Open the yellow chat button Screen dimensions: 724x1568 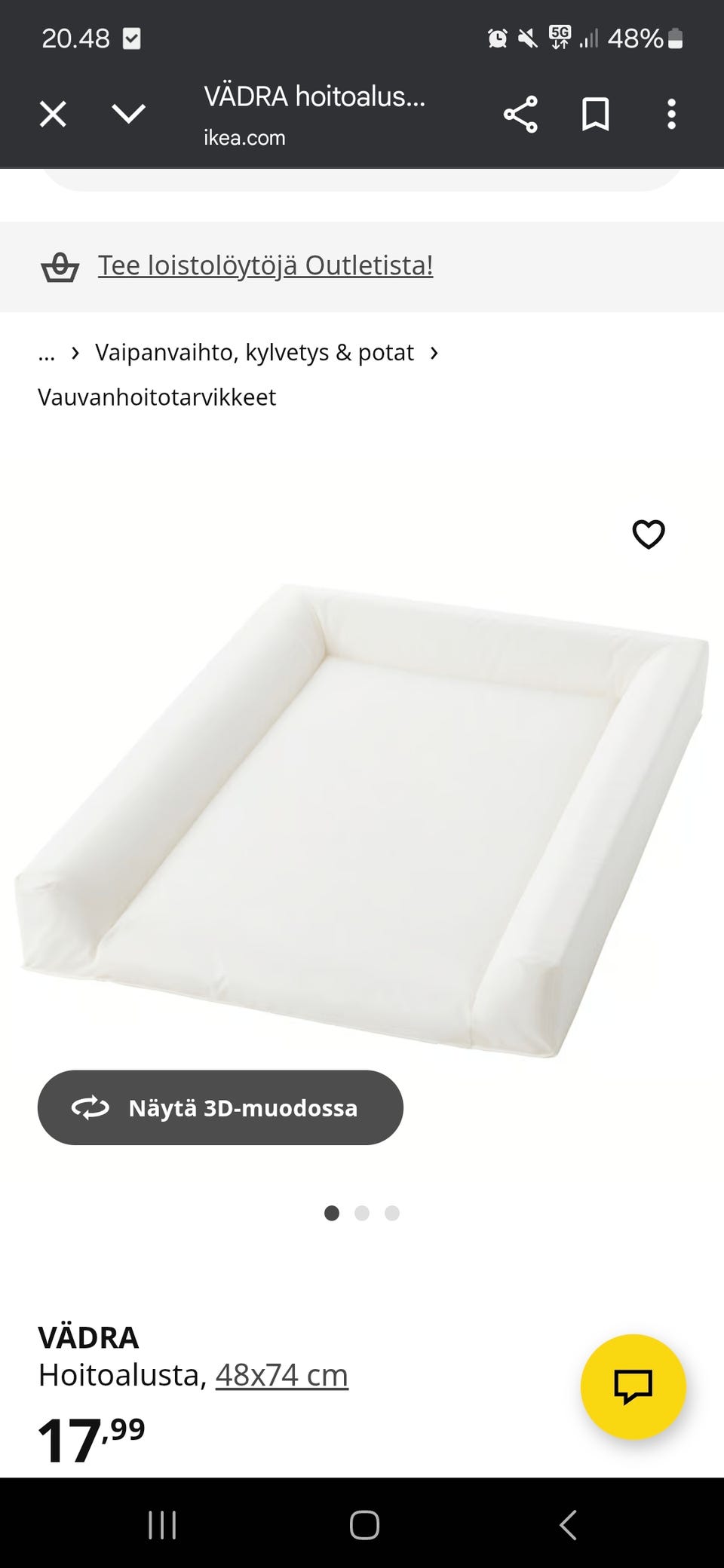point(633,1387)
